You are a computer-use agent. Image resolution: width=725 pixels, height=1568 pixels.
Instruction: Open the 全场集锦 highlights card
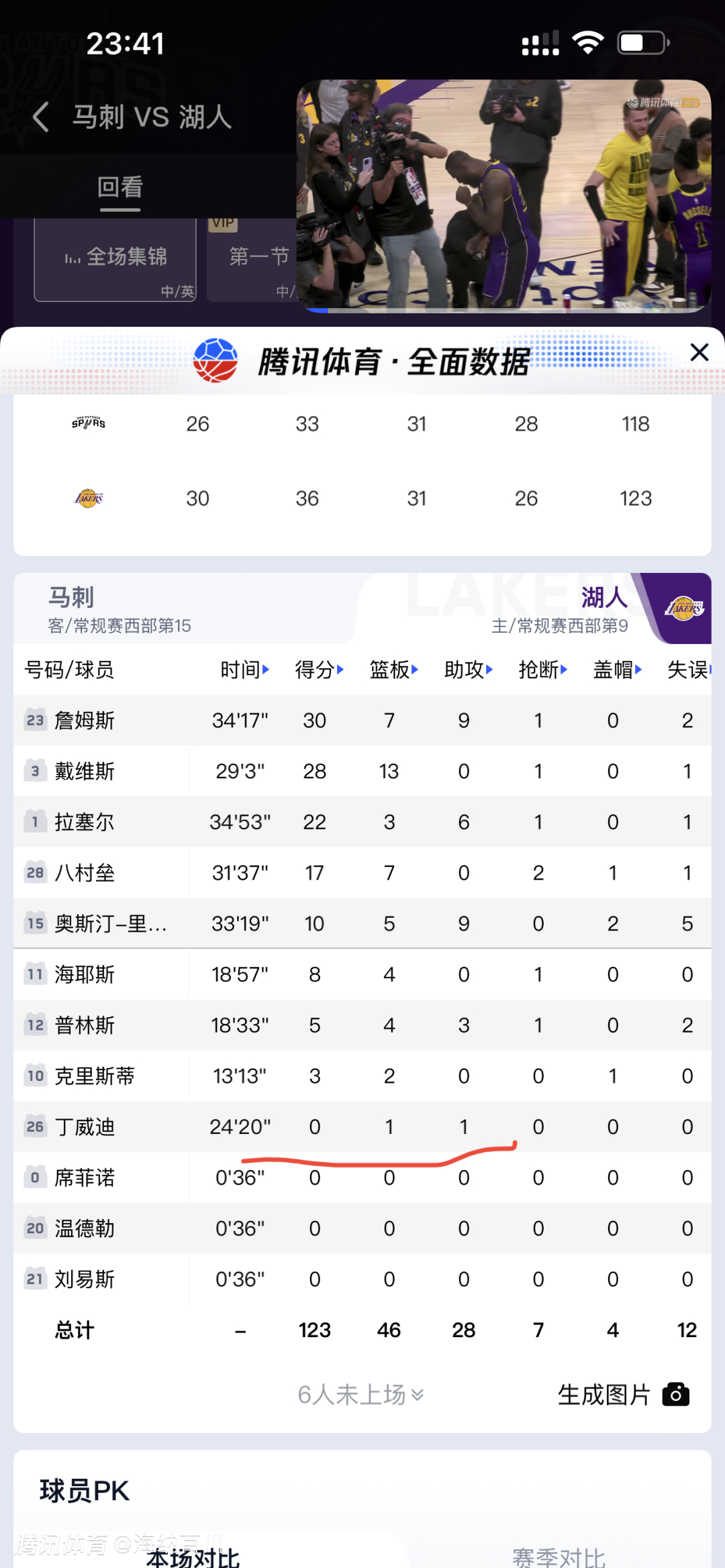115,260
